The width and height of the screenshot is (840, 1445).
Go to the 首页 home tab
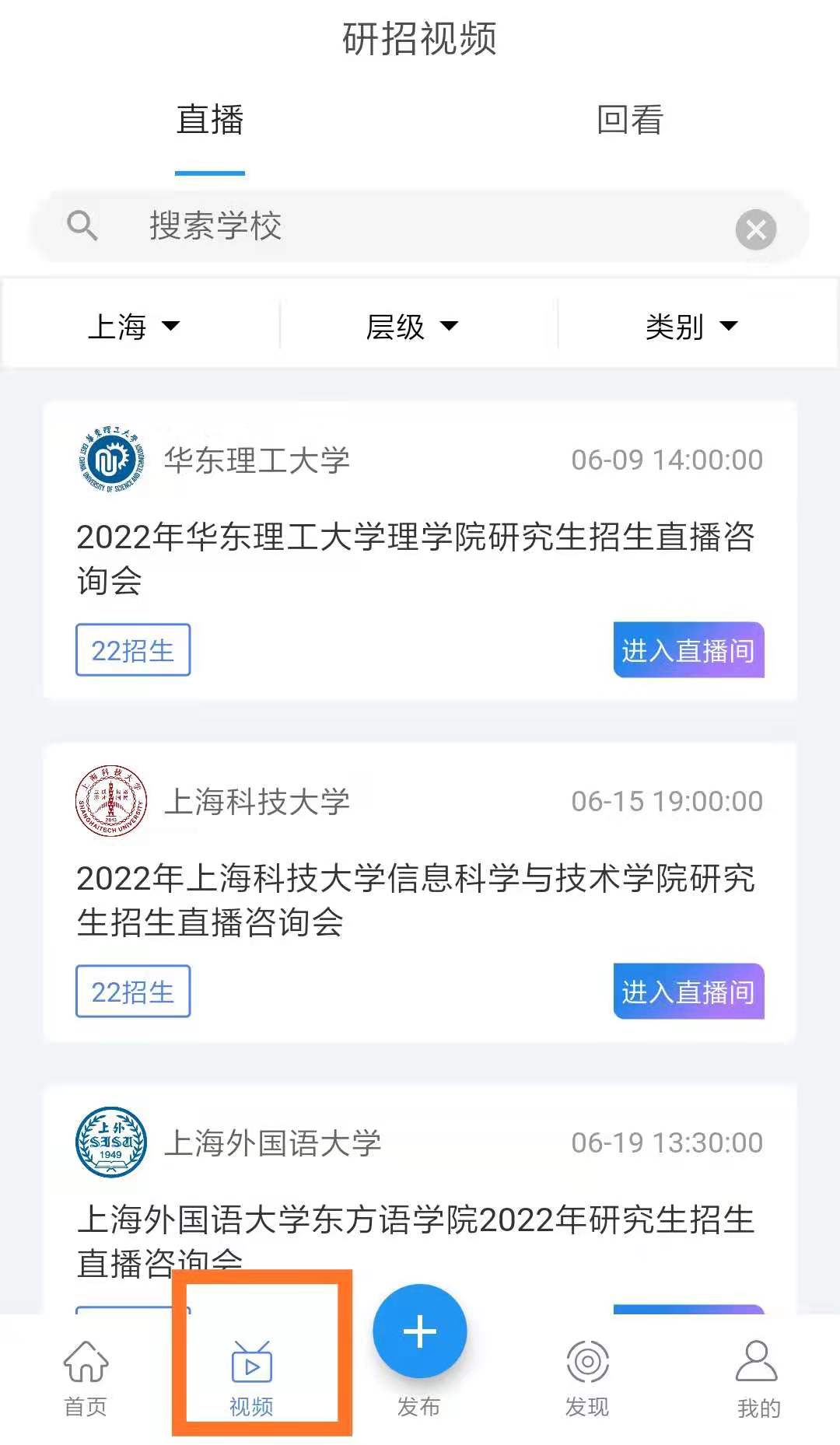tap(86, 1377)
